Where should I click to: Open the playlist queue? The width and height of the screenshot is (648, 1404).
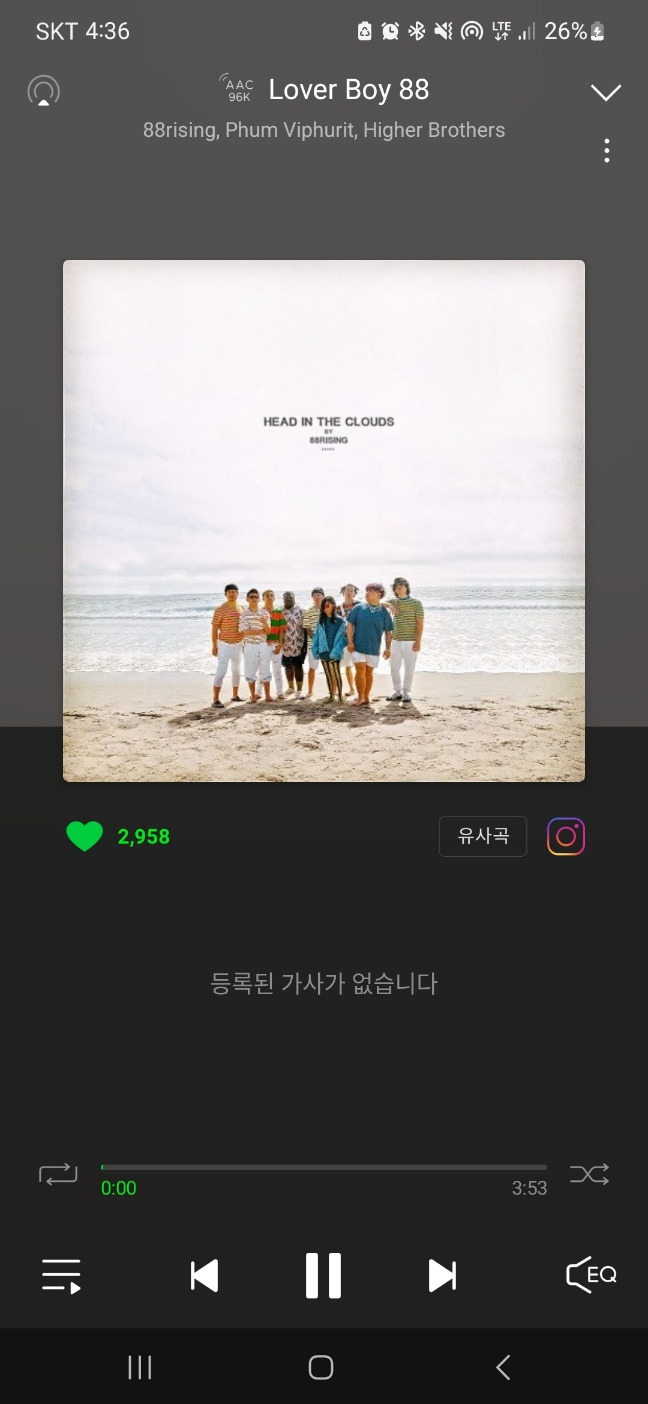coord(61,1276)
